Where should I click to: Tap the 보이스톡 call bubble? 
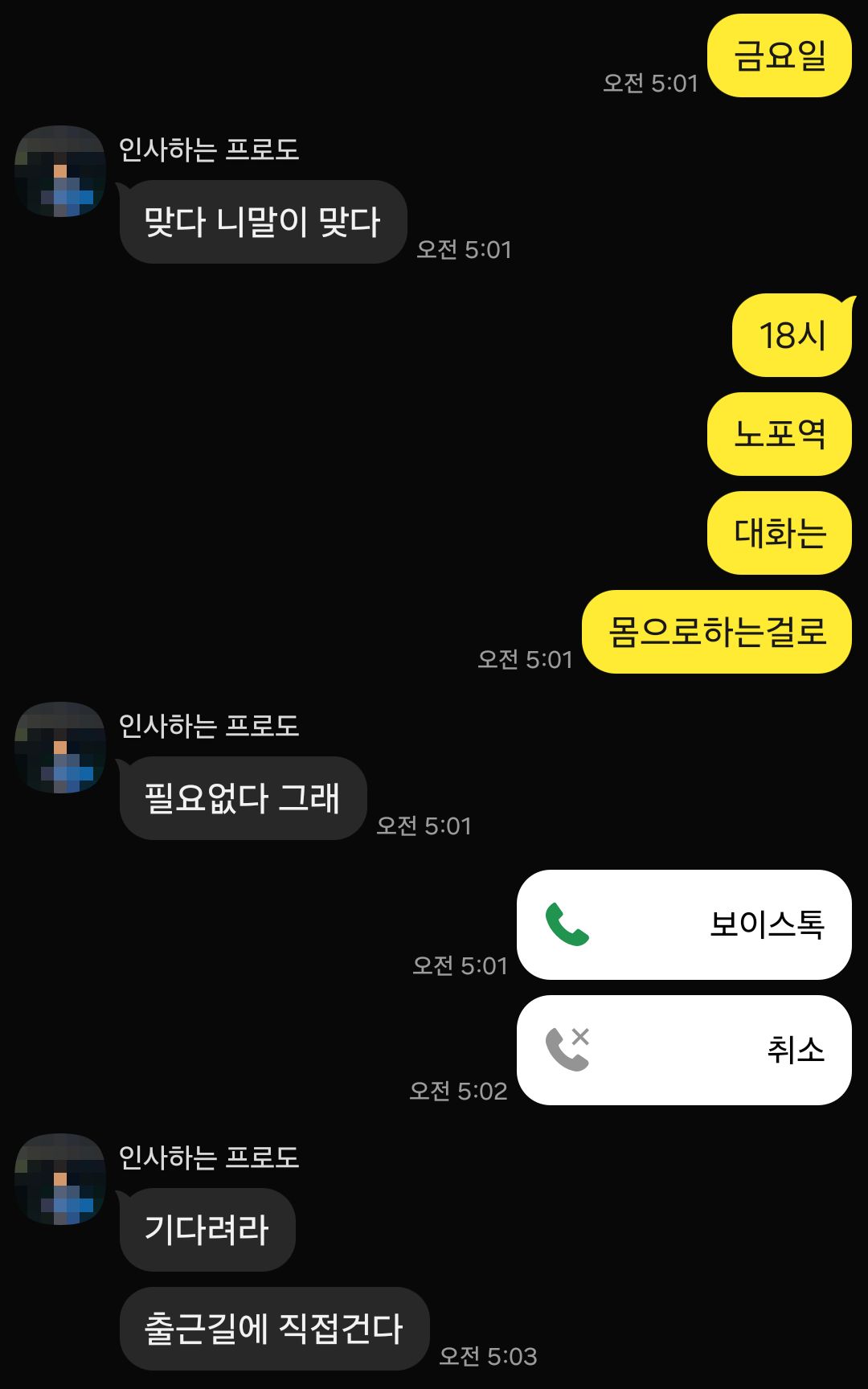[683, 924]
